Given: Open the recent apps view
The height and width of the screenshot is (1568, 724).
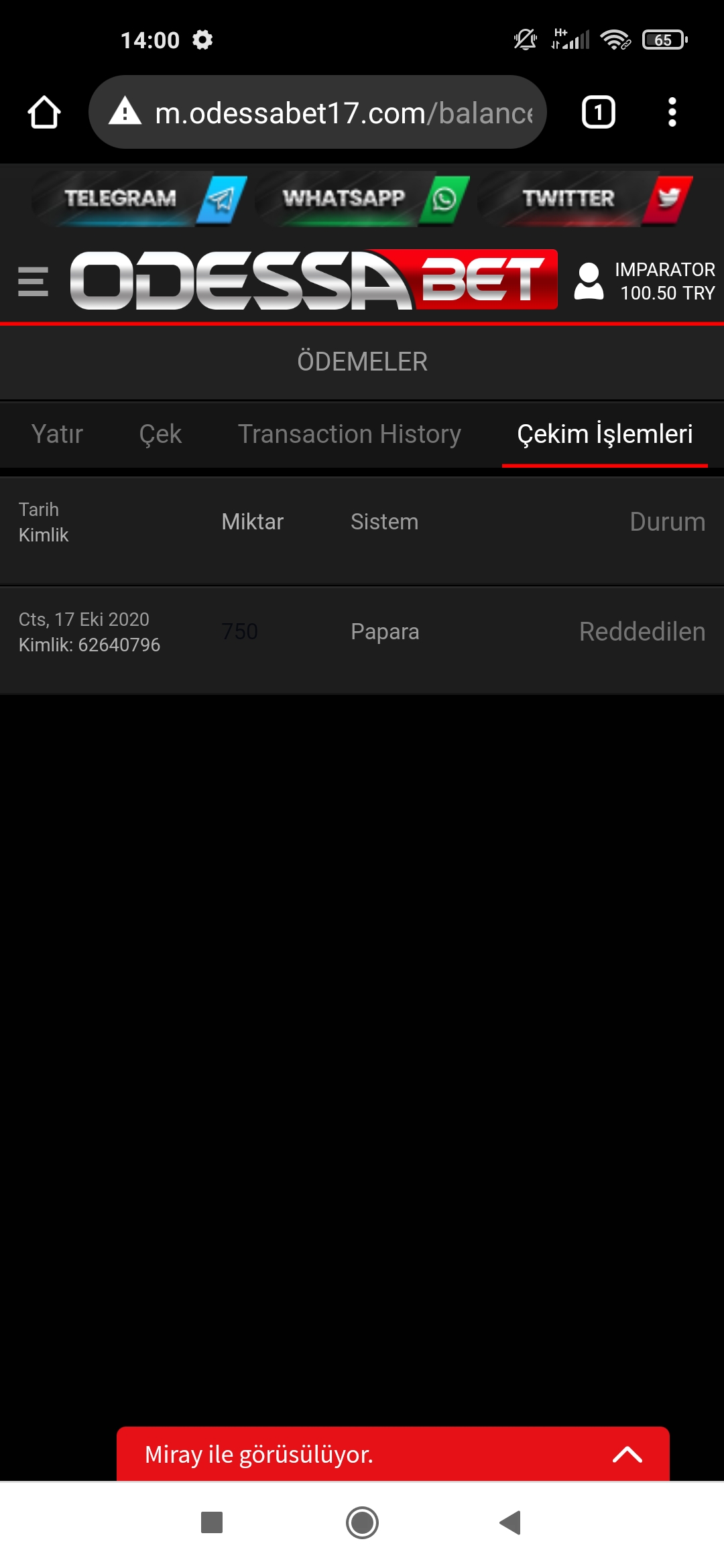Looking at the screenshot, I should [212, 1522].
